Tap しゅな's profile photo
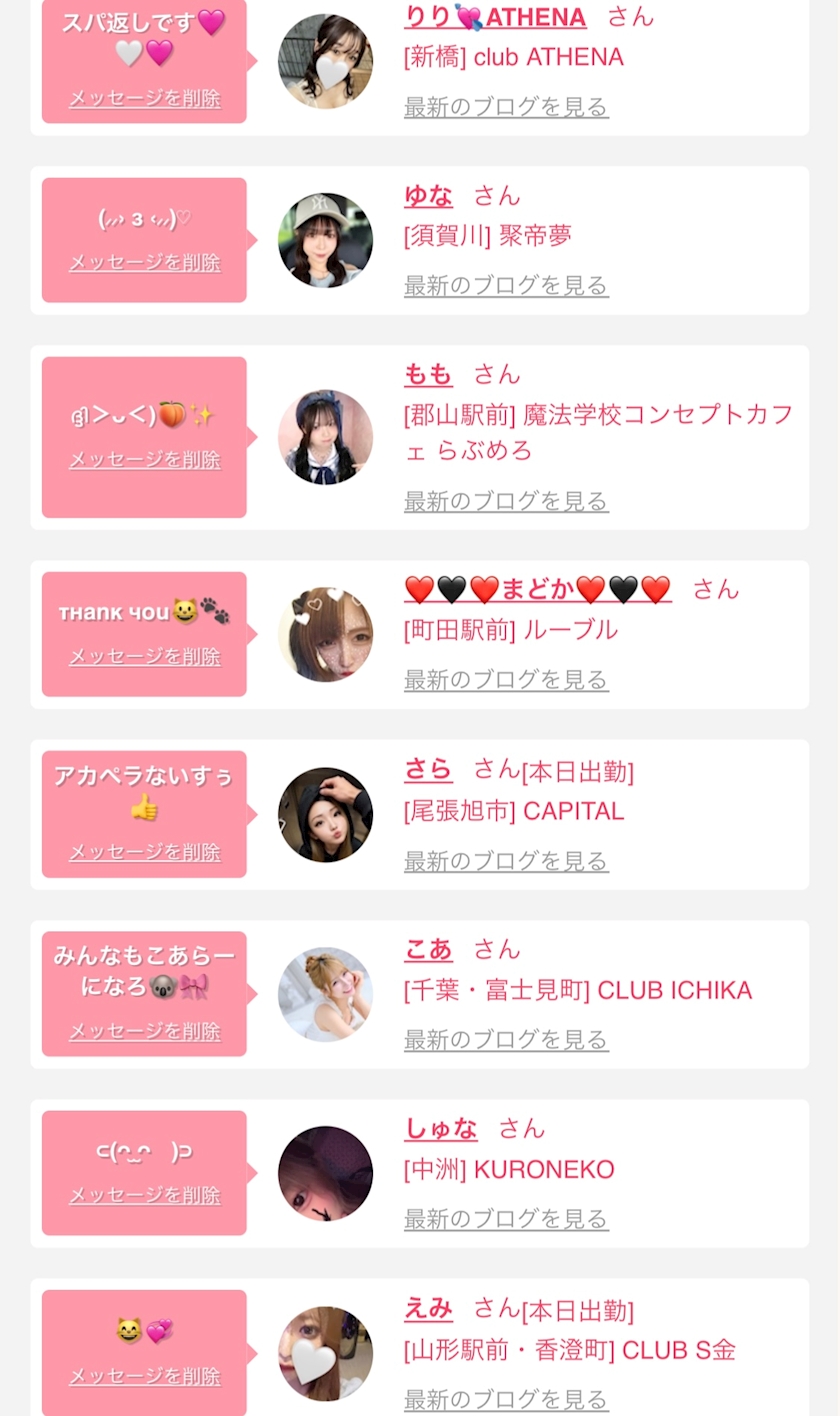The height and width of the screenshot is (1416, 840). [x=325, y=1173]
